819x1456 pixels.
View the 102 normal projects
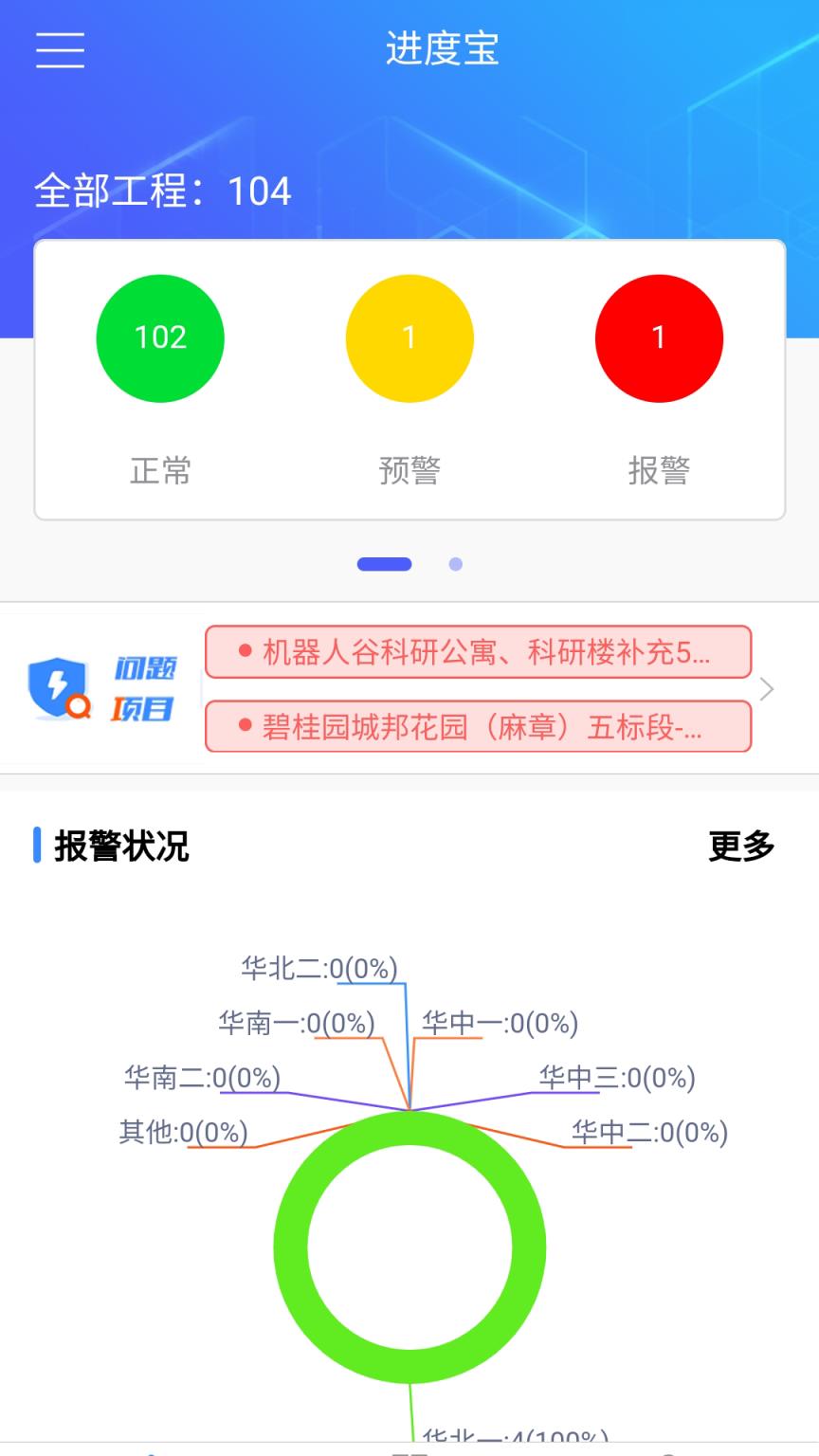pos(160,338)
